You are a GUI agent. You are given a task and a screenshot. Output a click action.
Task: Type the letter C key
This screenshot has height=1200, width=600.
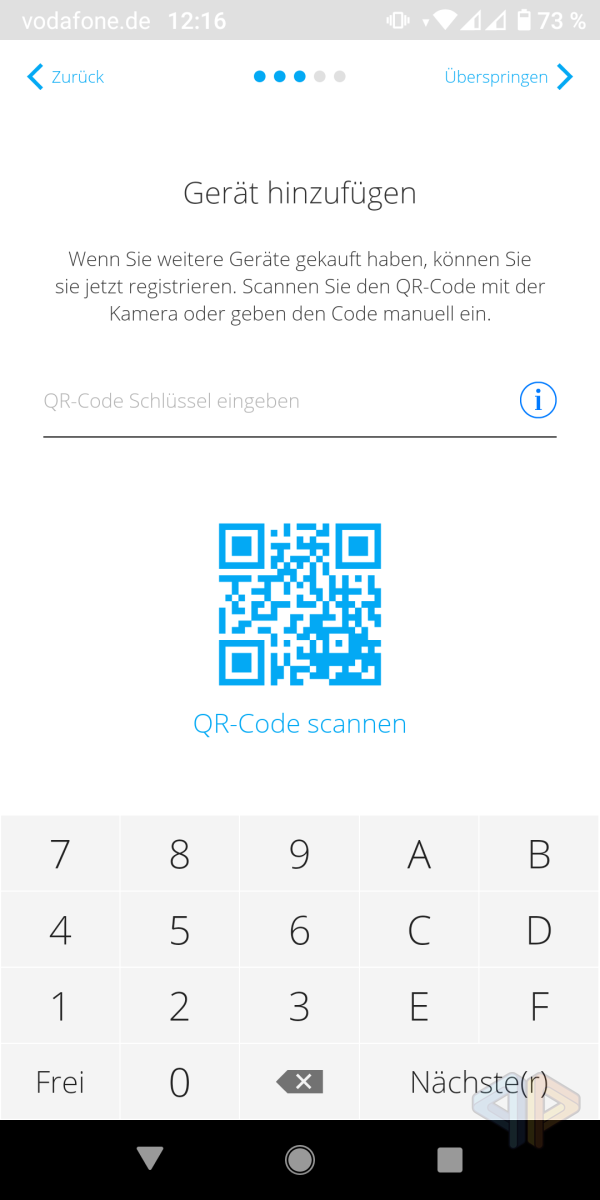click(x=419, y=930)
